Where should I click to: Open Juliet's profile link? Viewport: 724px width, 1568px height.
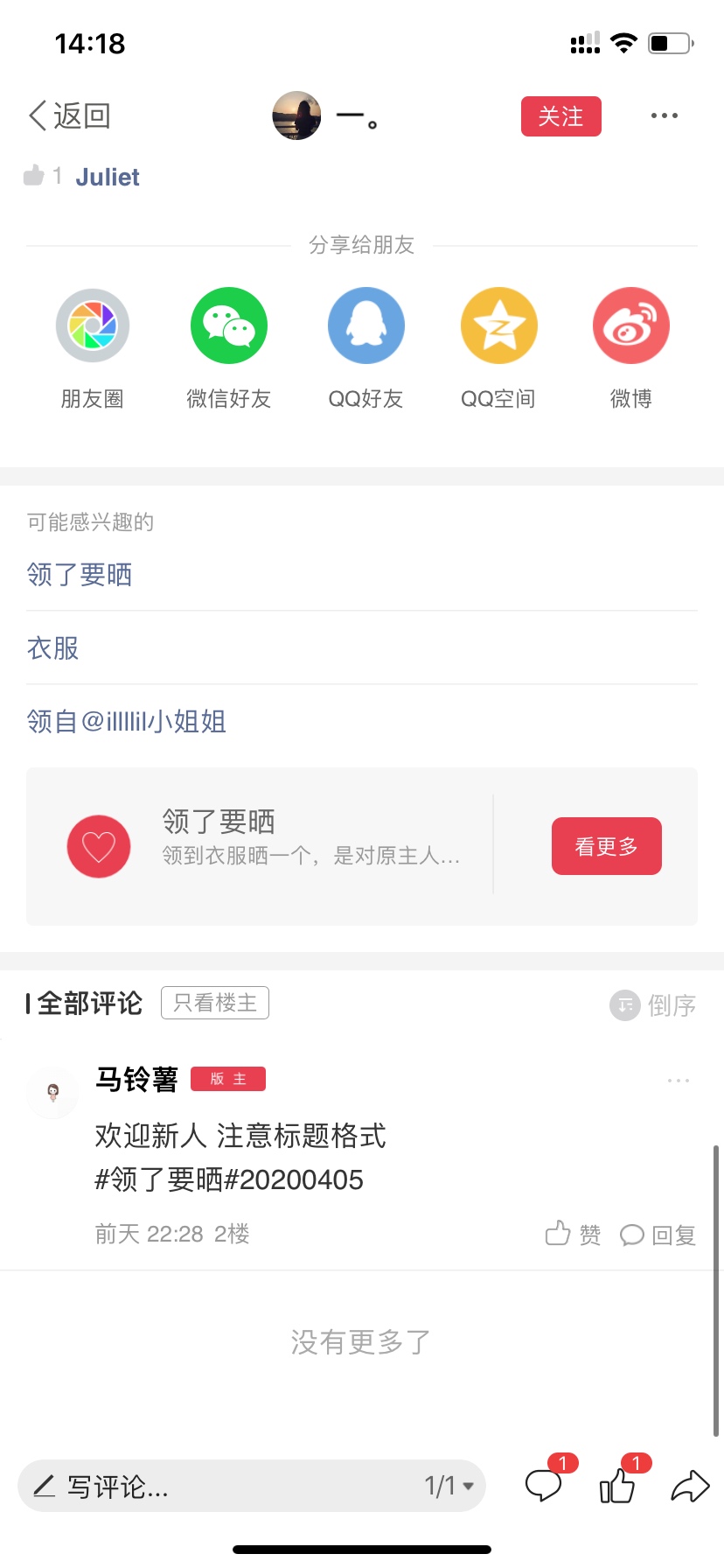tap(108, 177)
